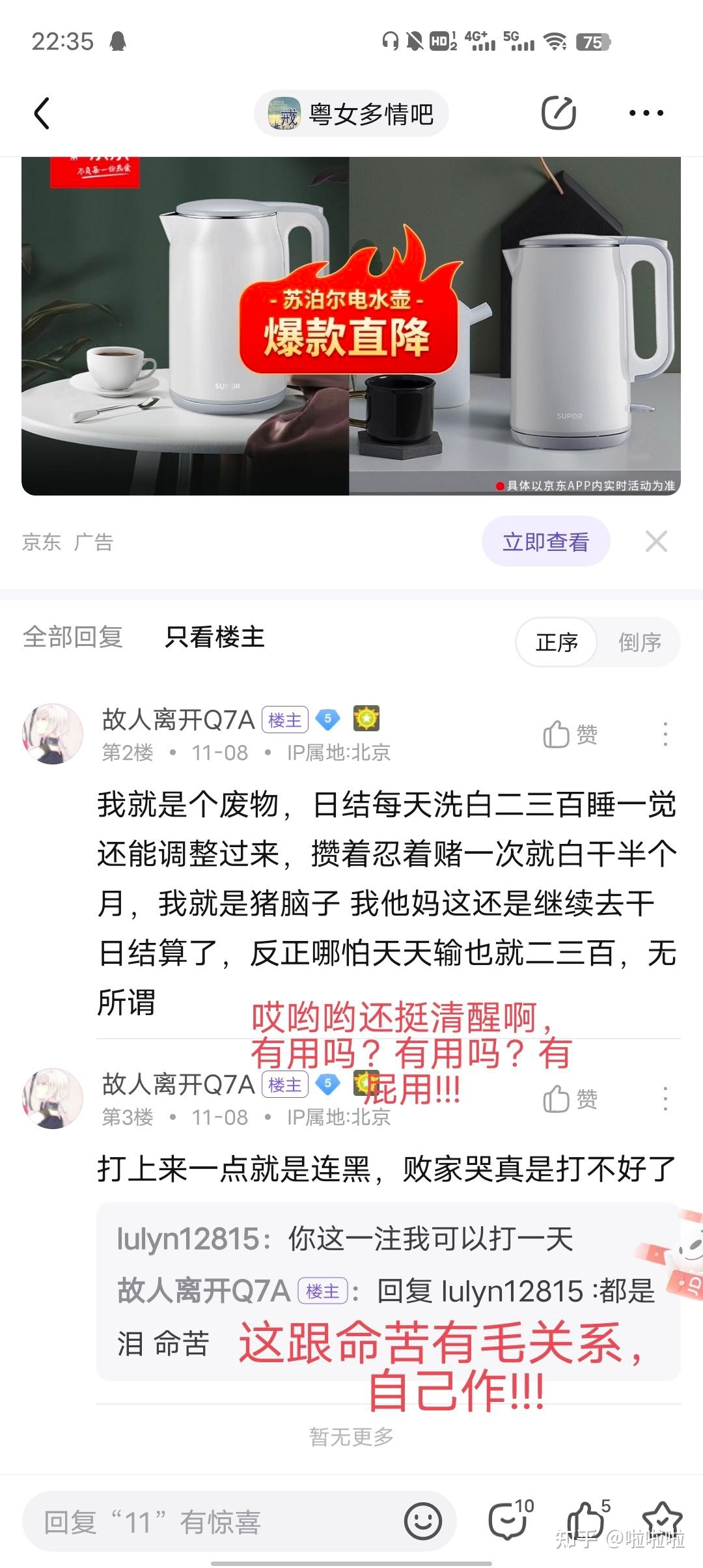Open the three-dot overflow menu in the top bar
Screen dimensions: 703x1568
(x=646, y=114)
